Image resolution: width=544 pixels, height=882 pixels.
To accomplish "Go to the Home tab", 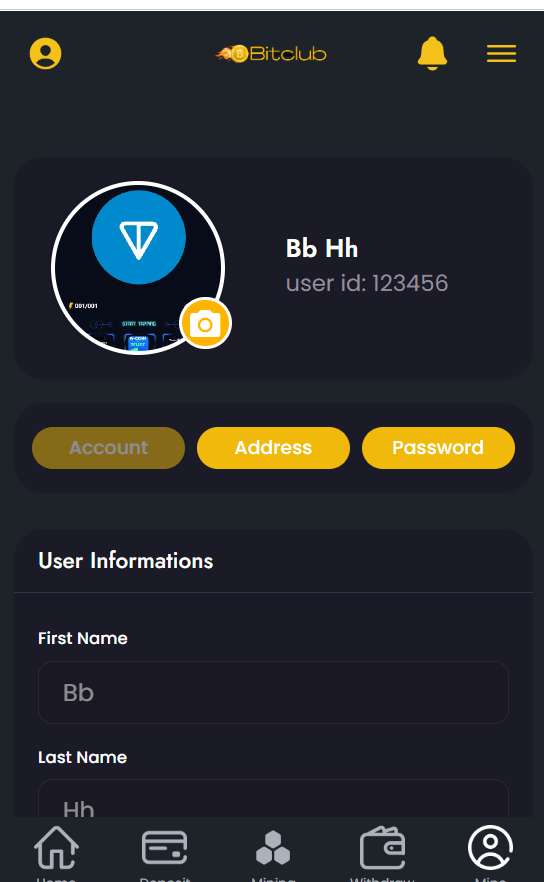I will pyautogui.click(x=56, y=851).
